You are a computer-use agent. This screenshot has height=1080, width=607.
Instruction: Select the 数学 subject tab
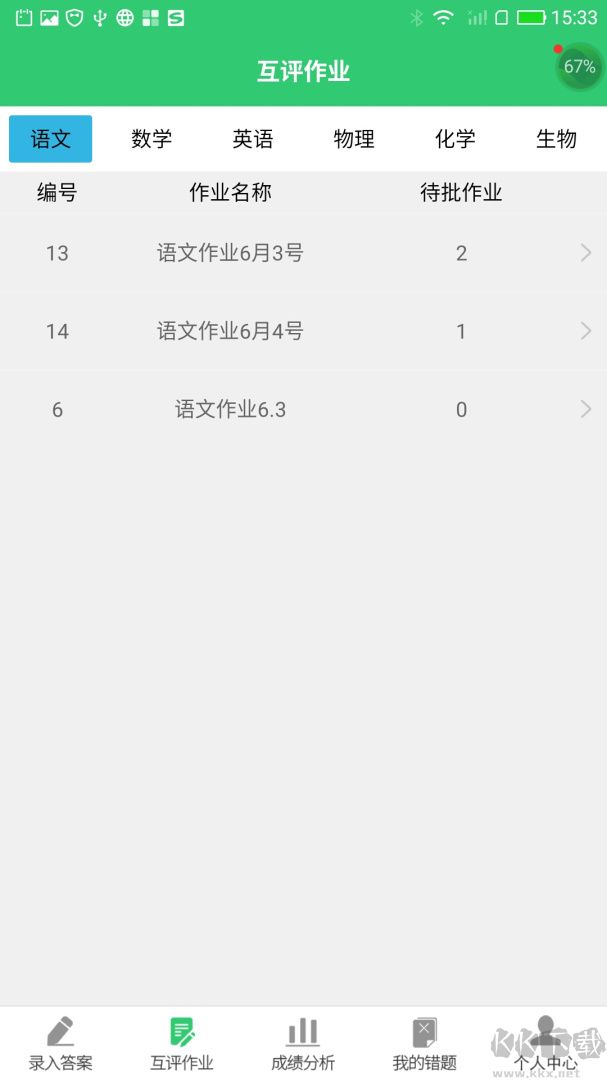pyautogui.click(x=152, y=139)
